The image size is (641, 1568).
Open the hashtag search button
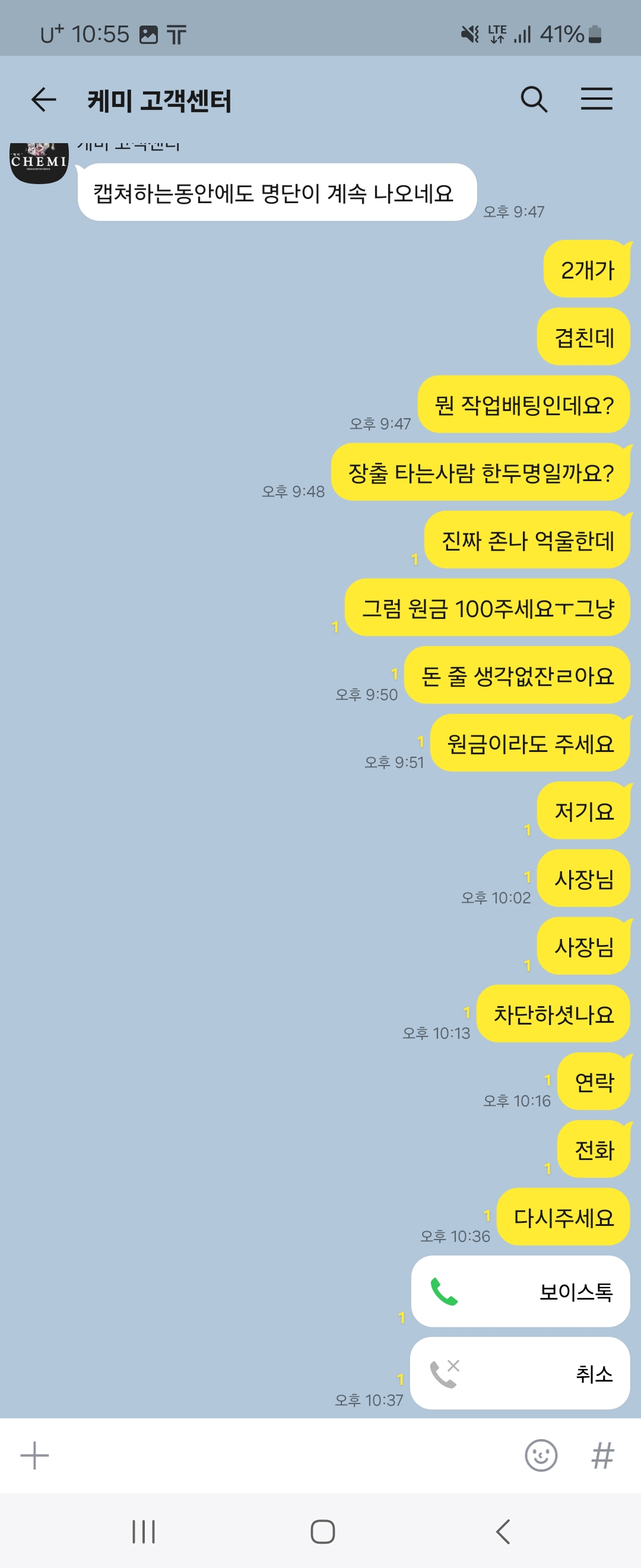coord(602,1455)
